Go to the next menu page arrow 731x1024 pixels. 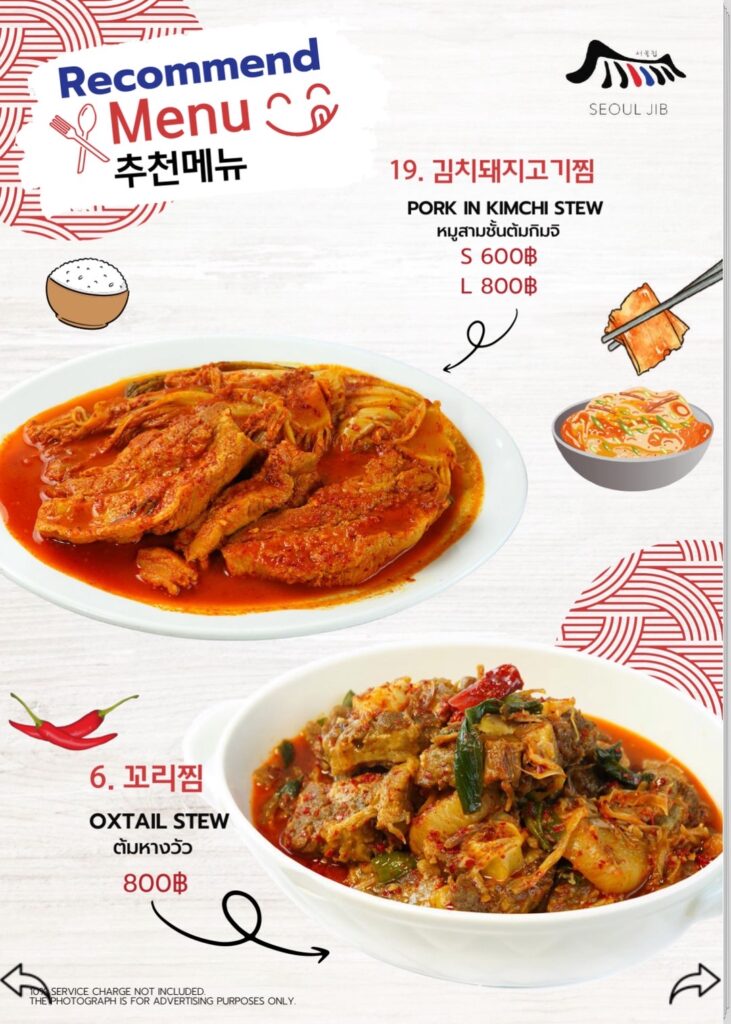[x=694, y=983]
